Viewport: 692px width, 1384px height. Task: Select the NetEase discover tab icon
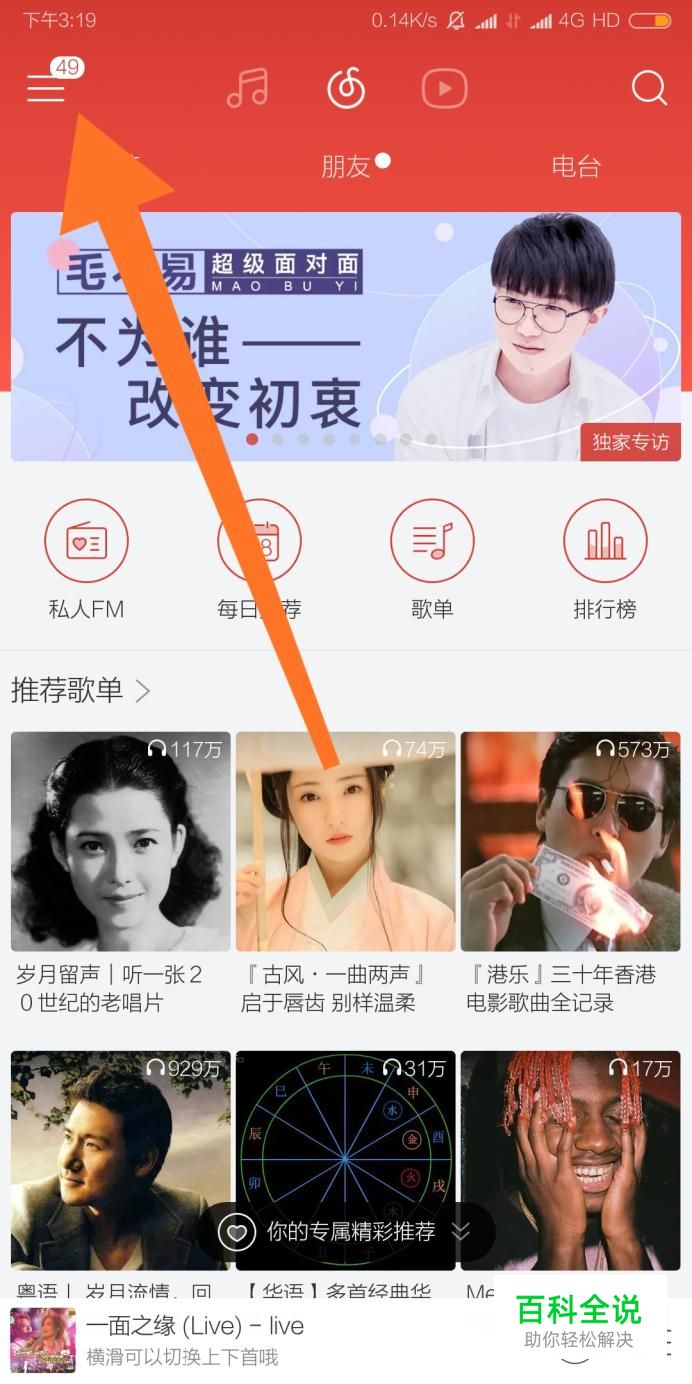coord(346,88)
